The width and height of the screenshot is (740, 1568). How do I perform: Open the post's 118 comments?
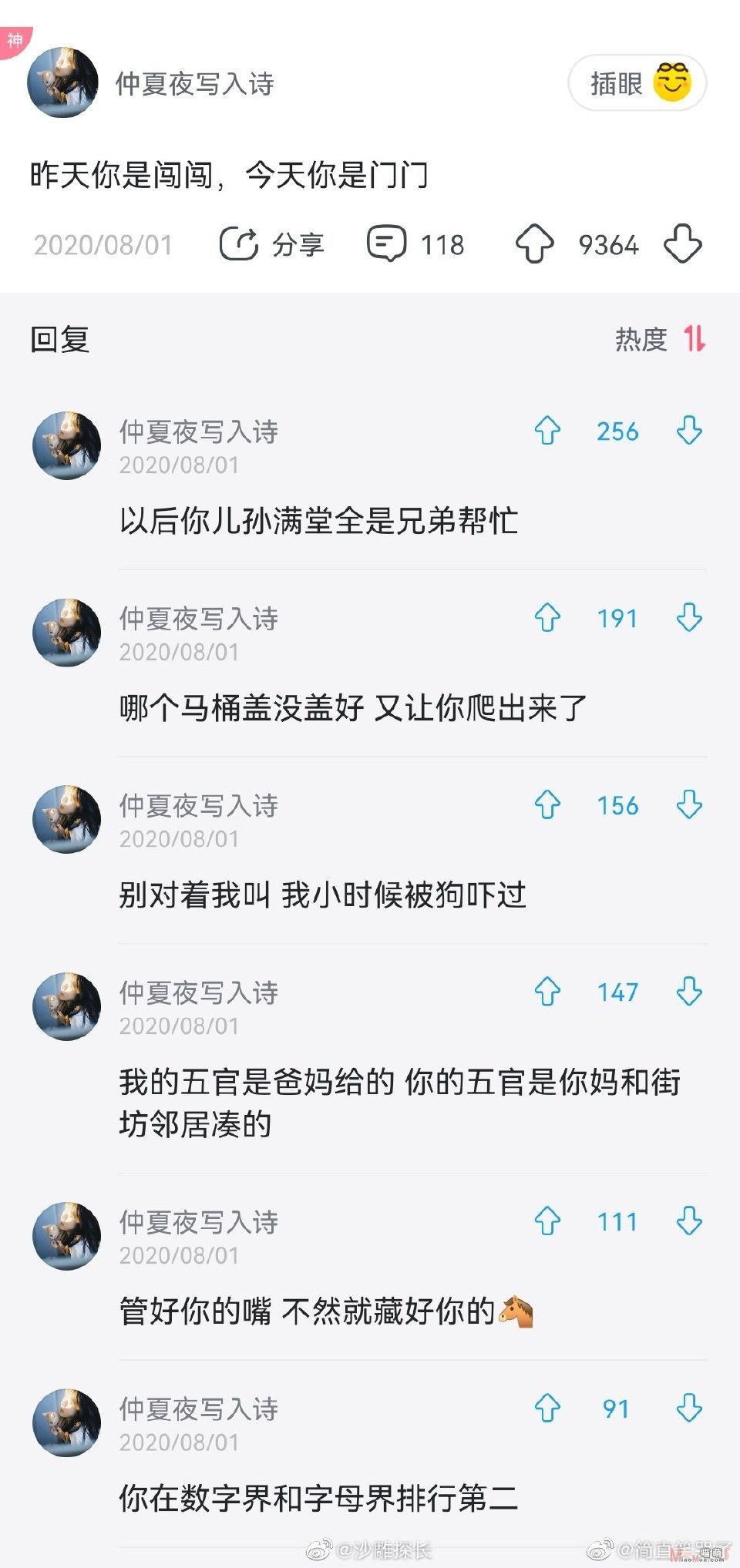415,244
